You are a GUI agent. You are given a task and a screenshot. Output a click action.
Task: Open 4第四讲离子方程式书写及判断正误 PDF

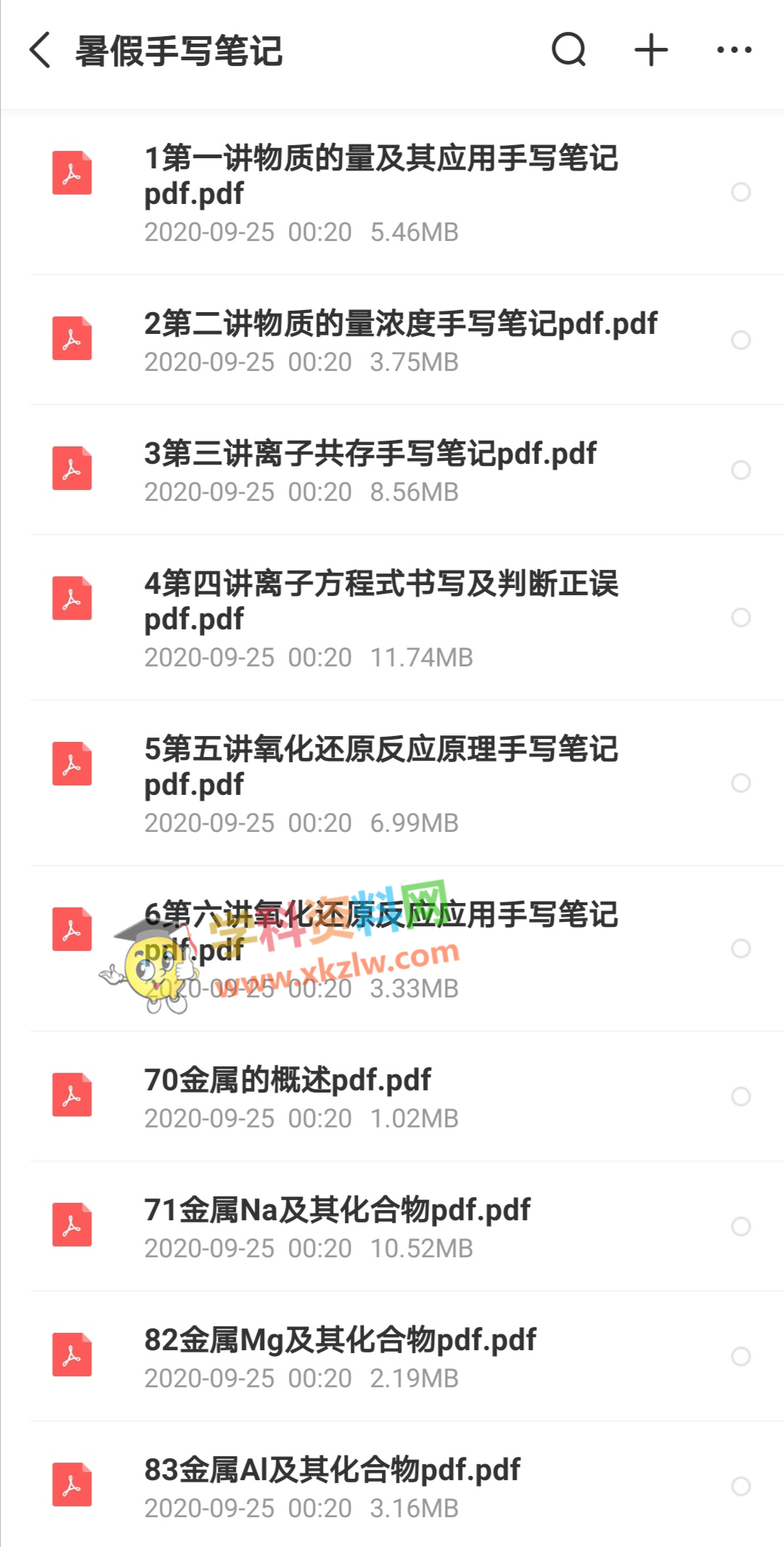pos(380,601)
